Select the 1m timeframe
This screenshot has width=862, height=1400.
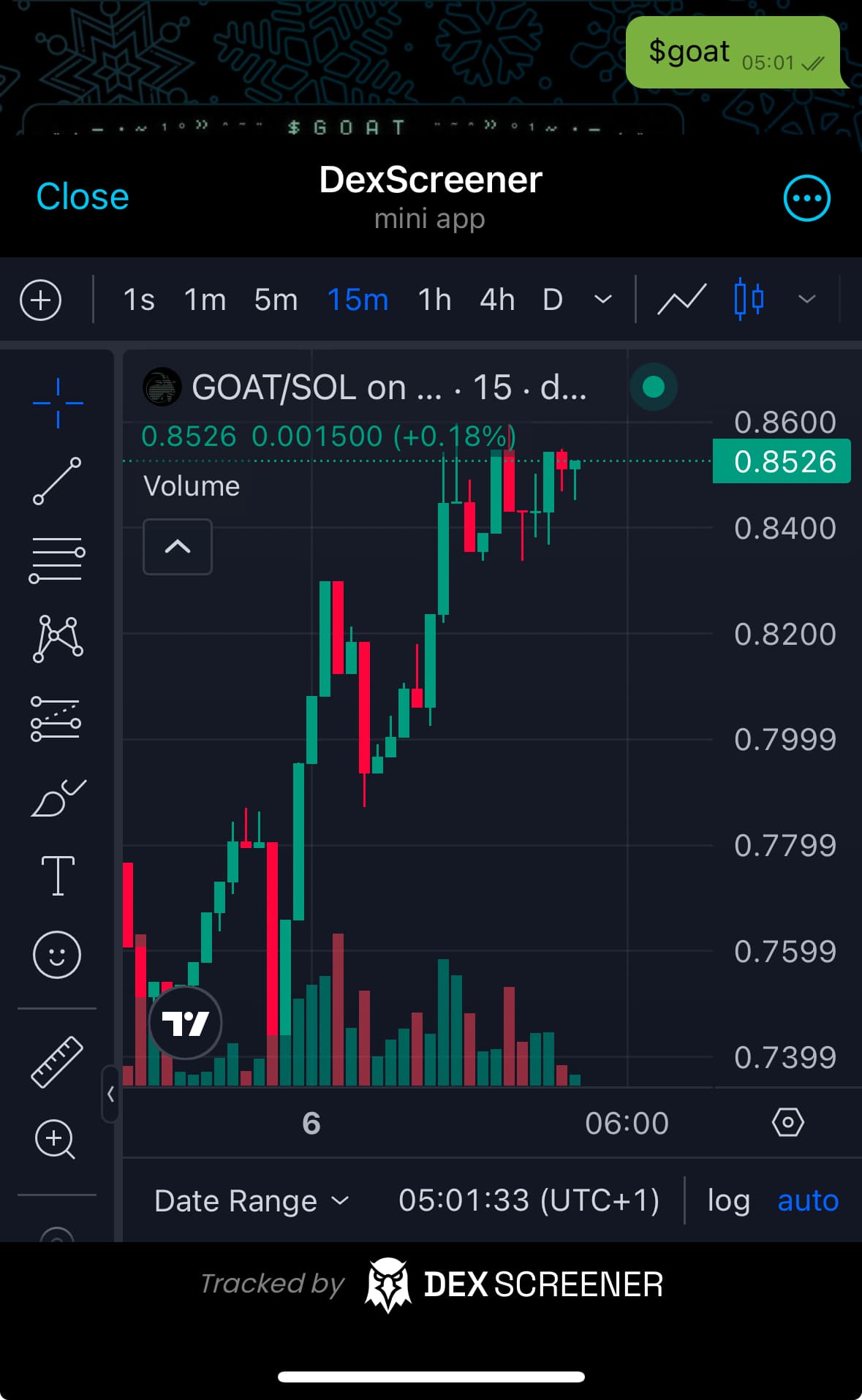point(205,300)
